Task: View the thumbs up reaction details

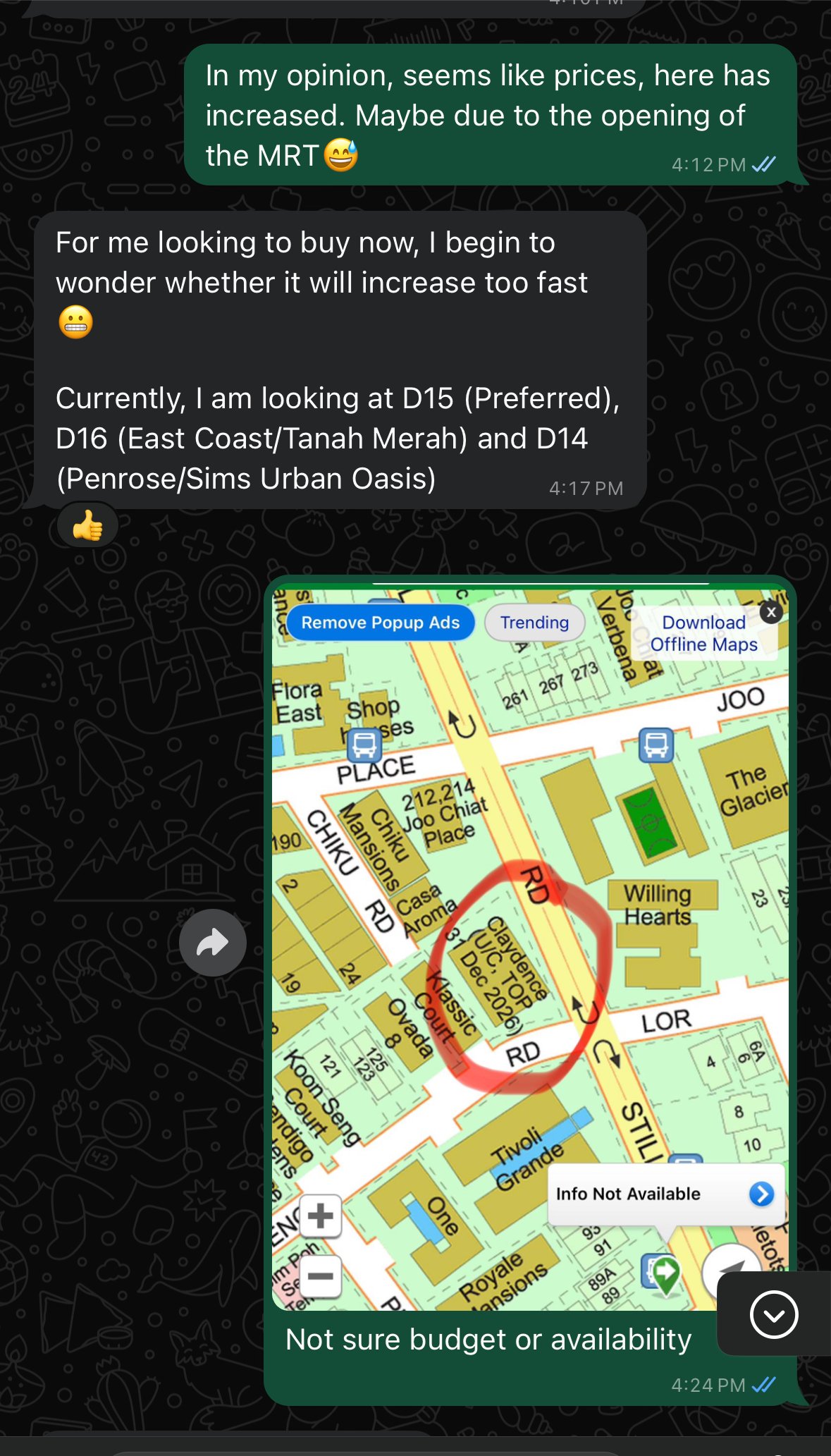Action: click(87, 525)
